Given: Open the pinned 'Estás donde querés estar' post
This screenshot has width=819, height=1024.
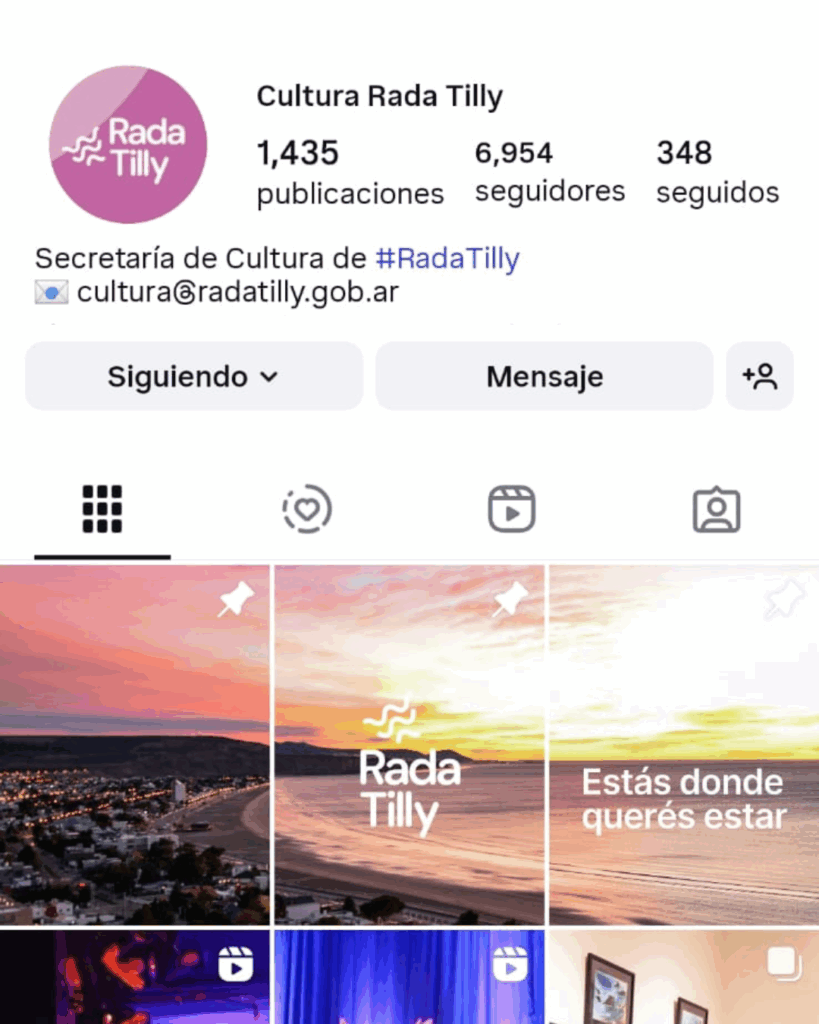Looking at the screenshot, I should [x=684, y=745].
